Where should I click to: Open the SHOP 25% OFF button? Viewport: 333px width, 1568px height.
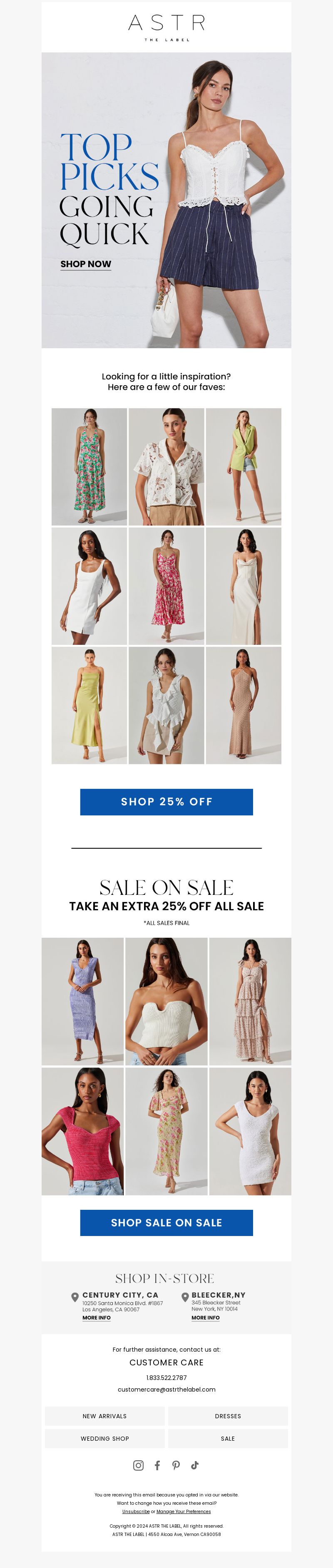pos(166,802)
